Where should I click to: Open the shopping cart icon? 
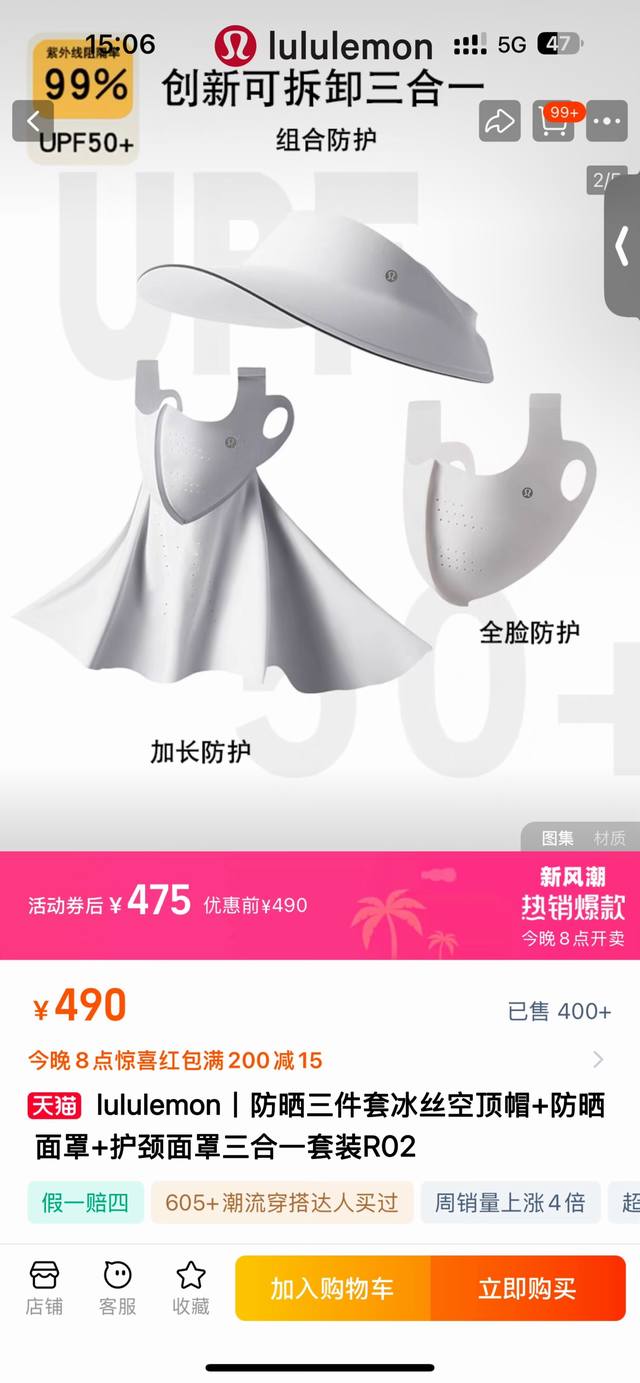(553, 121)
